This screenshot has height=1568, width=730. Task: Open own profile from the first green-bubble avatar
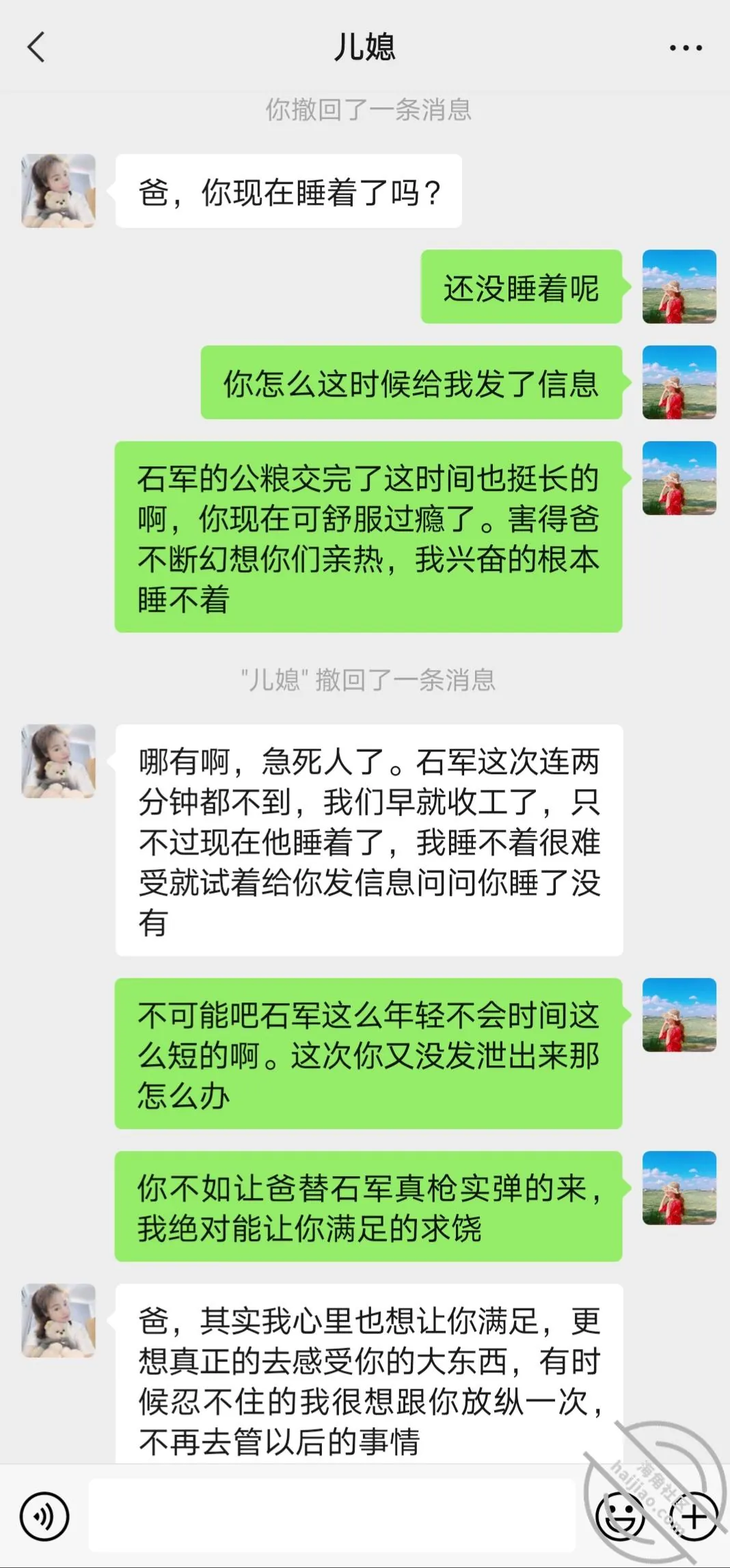679,287
